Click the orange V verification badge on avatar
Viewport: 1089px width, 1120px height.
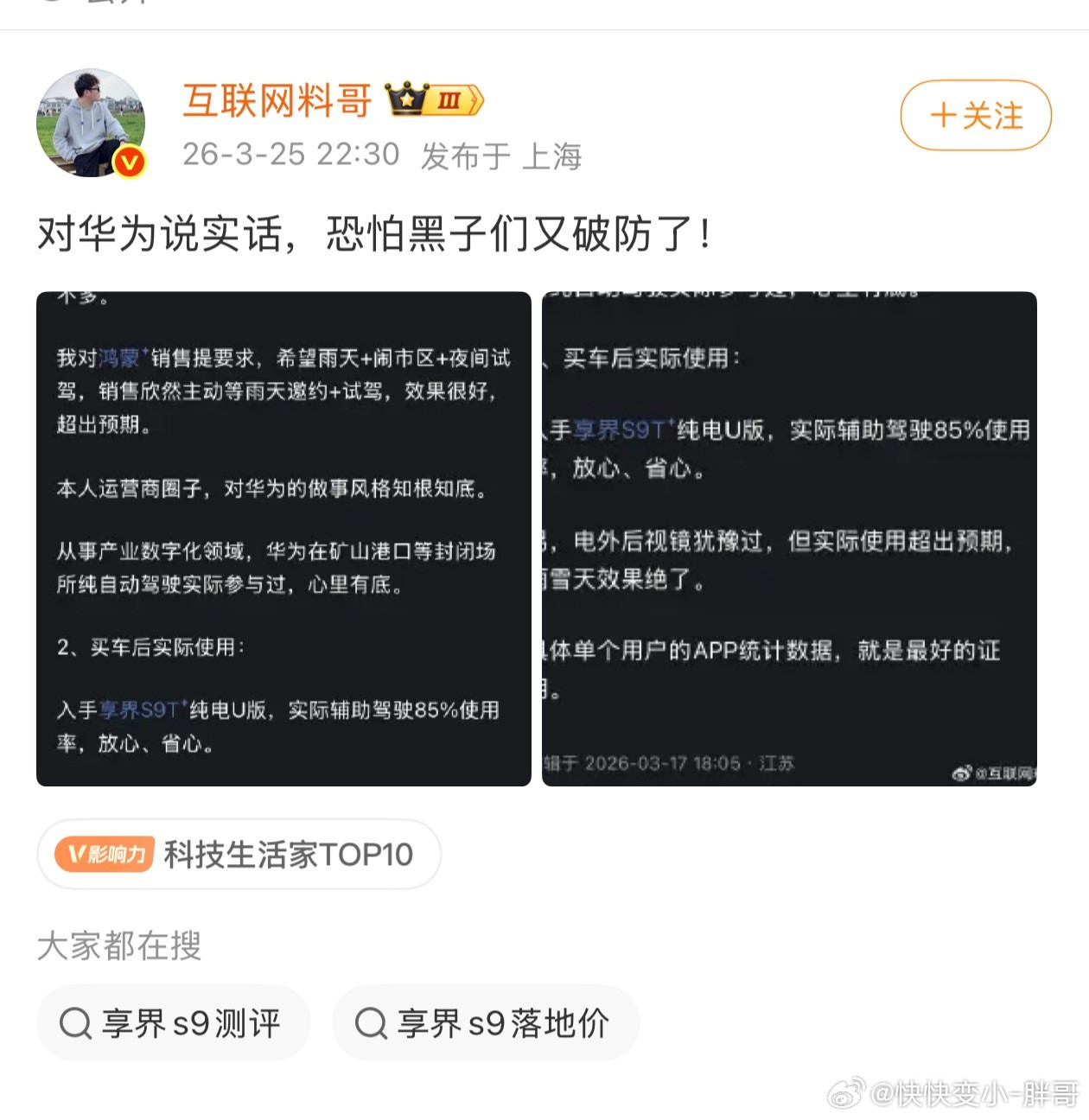126,160
